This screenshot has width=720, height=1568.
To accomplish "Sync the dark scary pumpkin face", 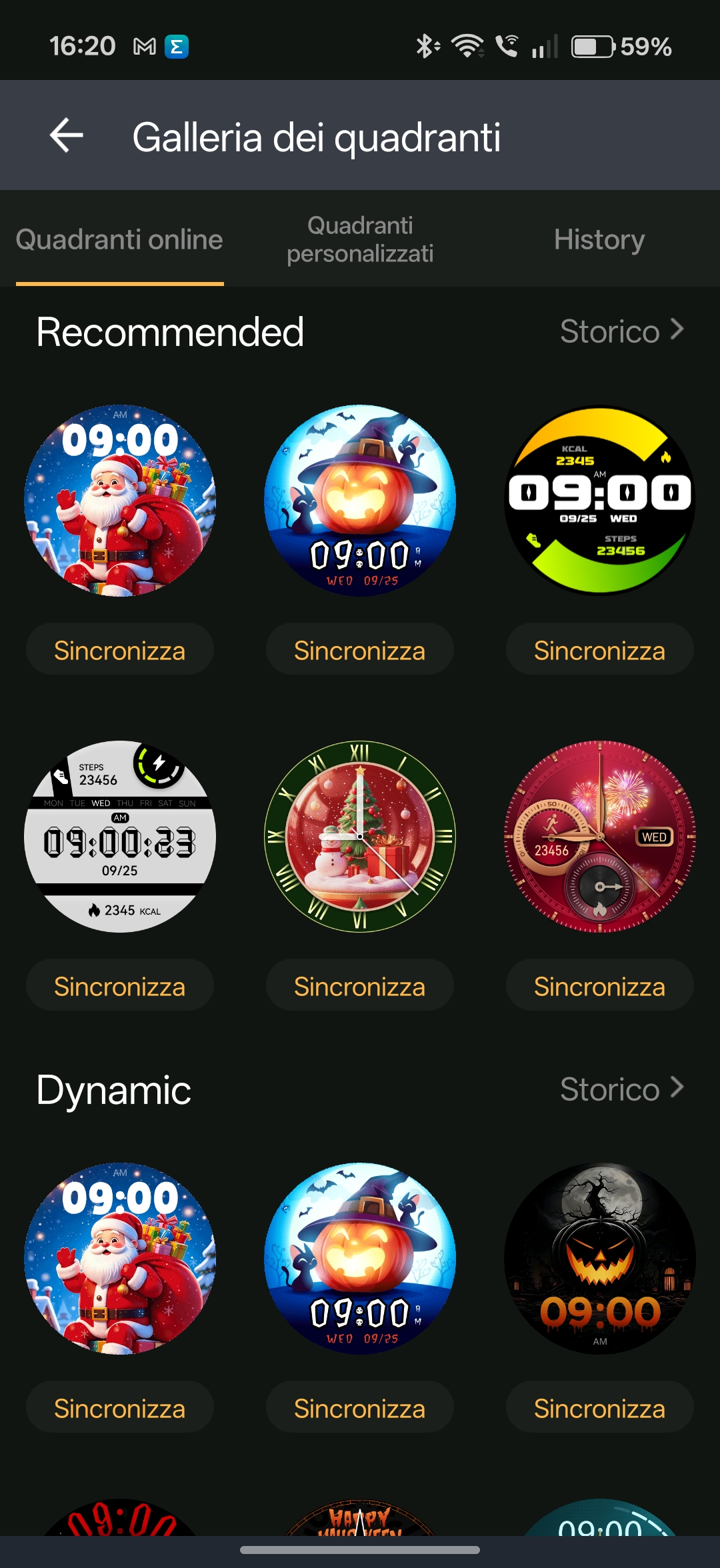I will click(x=600, y=1408).
